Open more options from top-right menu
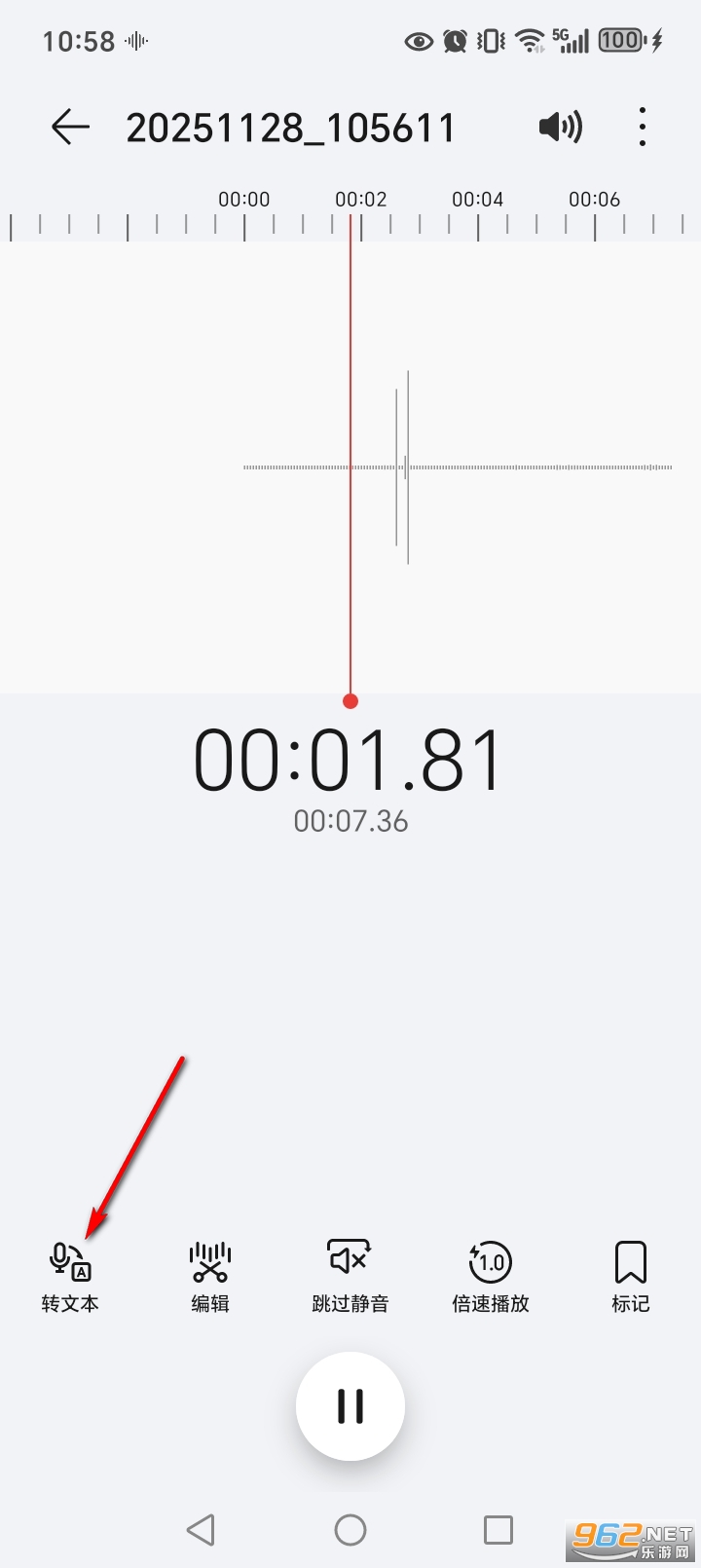The height and width of the screenshot is (1568, 701). tap(643, 126)
